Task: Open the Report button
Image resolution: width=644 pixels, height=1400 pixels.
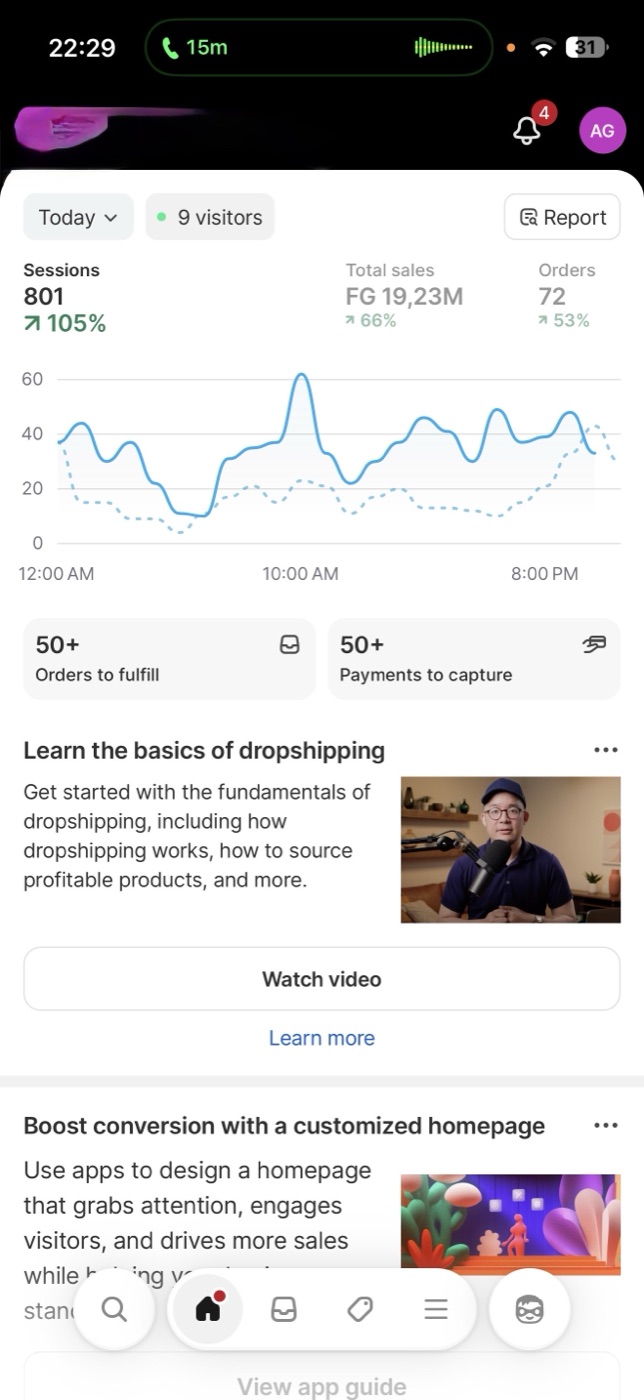Action: pos(562,217)
